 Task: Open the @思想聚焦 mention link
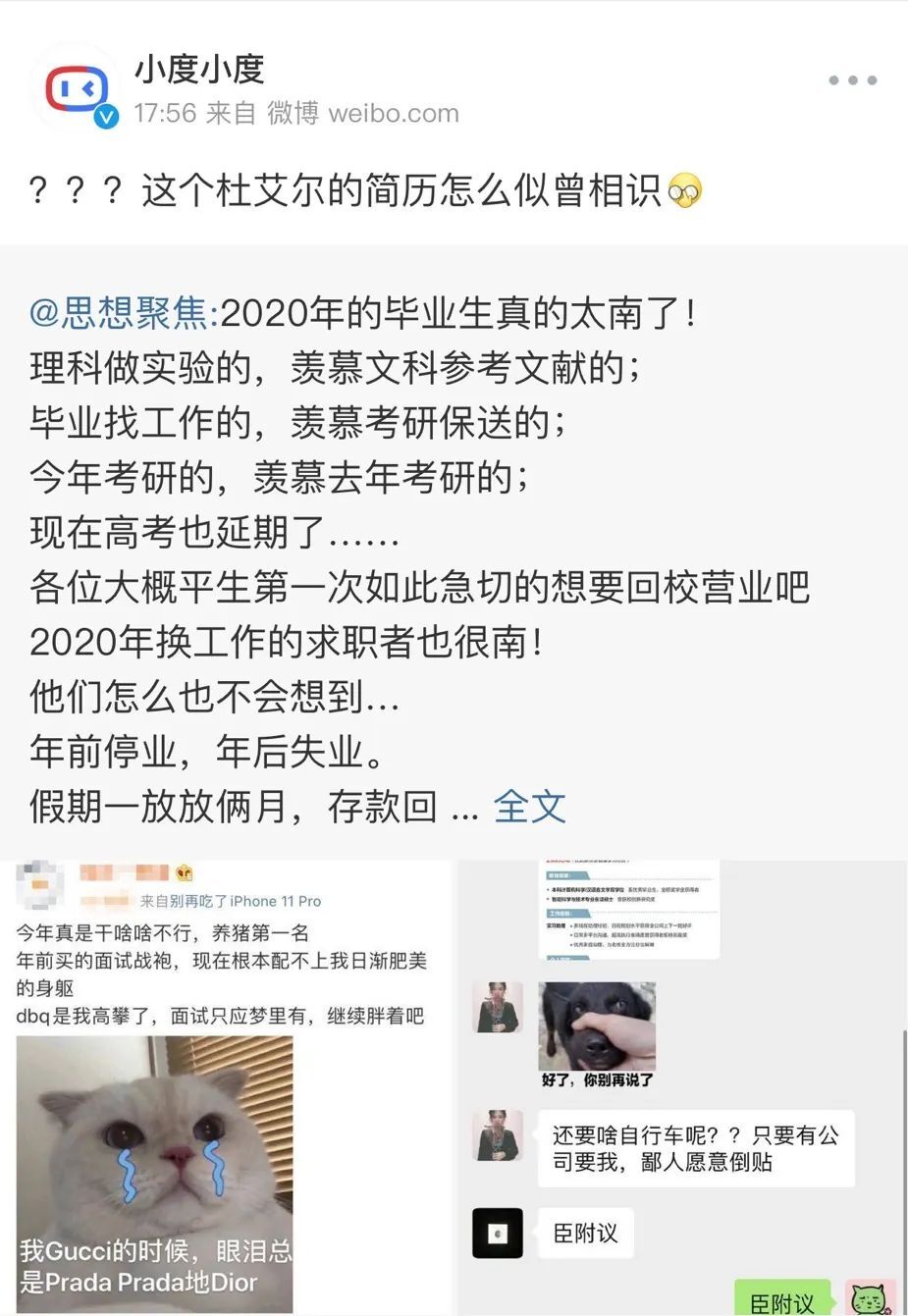pyautogui.click(x=119, y=313)
